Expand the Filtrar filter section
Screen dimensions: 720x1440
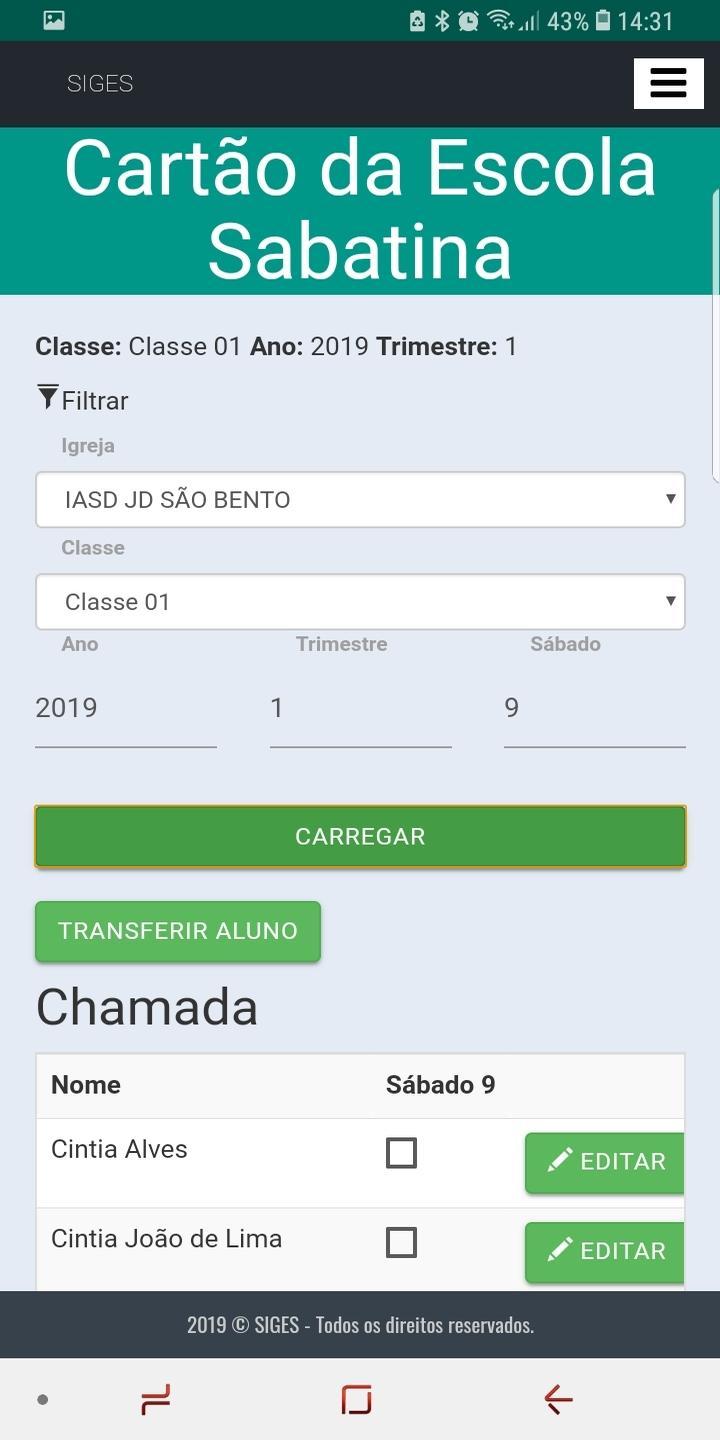click(83, 399)
